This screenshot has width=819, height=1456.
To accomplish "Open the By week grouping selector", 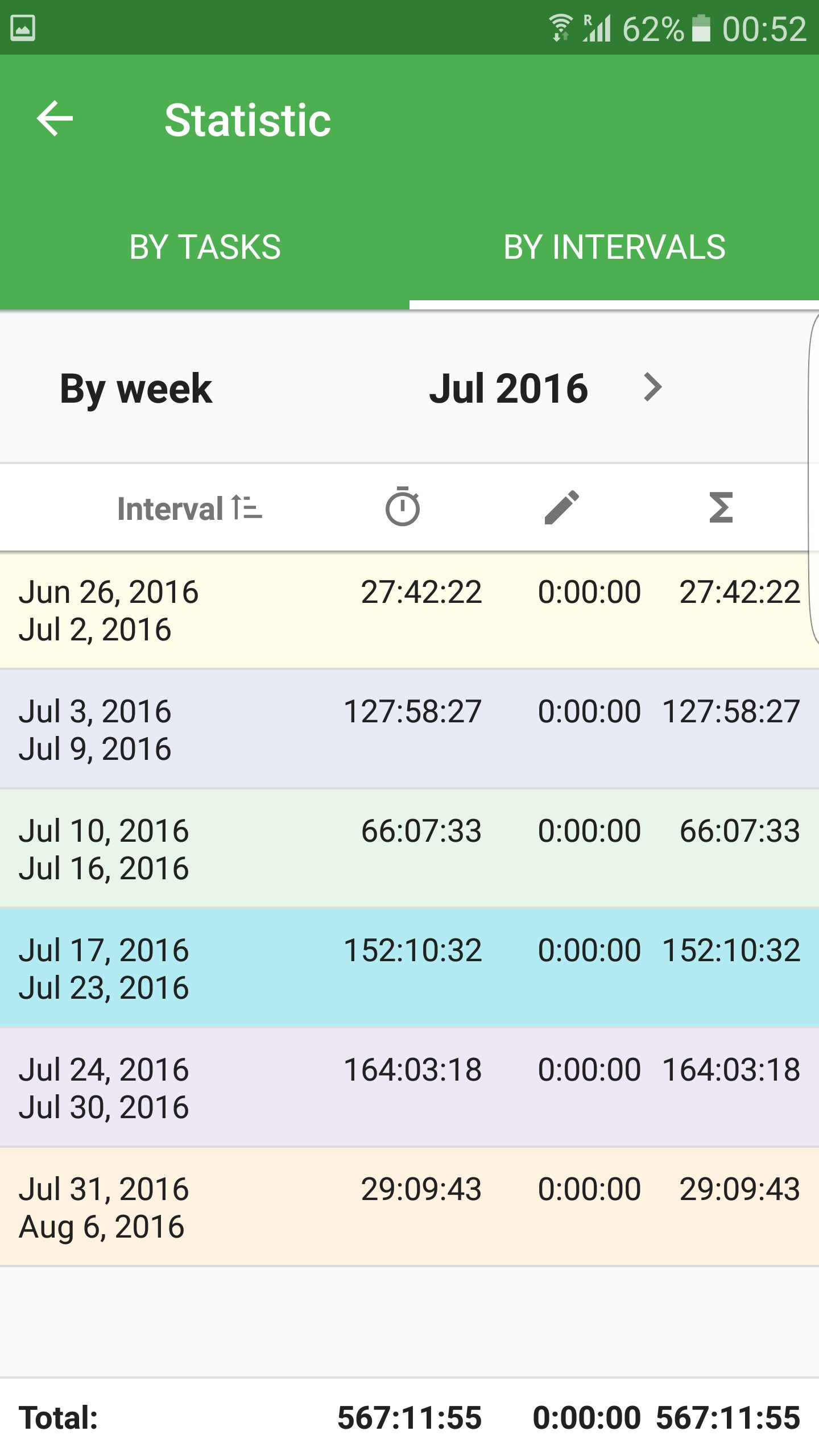I will [136, 388].
